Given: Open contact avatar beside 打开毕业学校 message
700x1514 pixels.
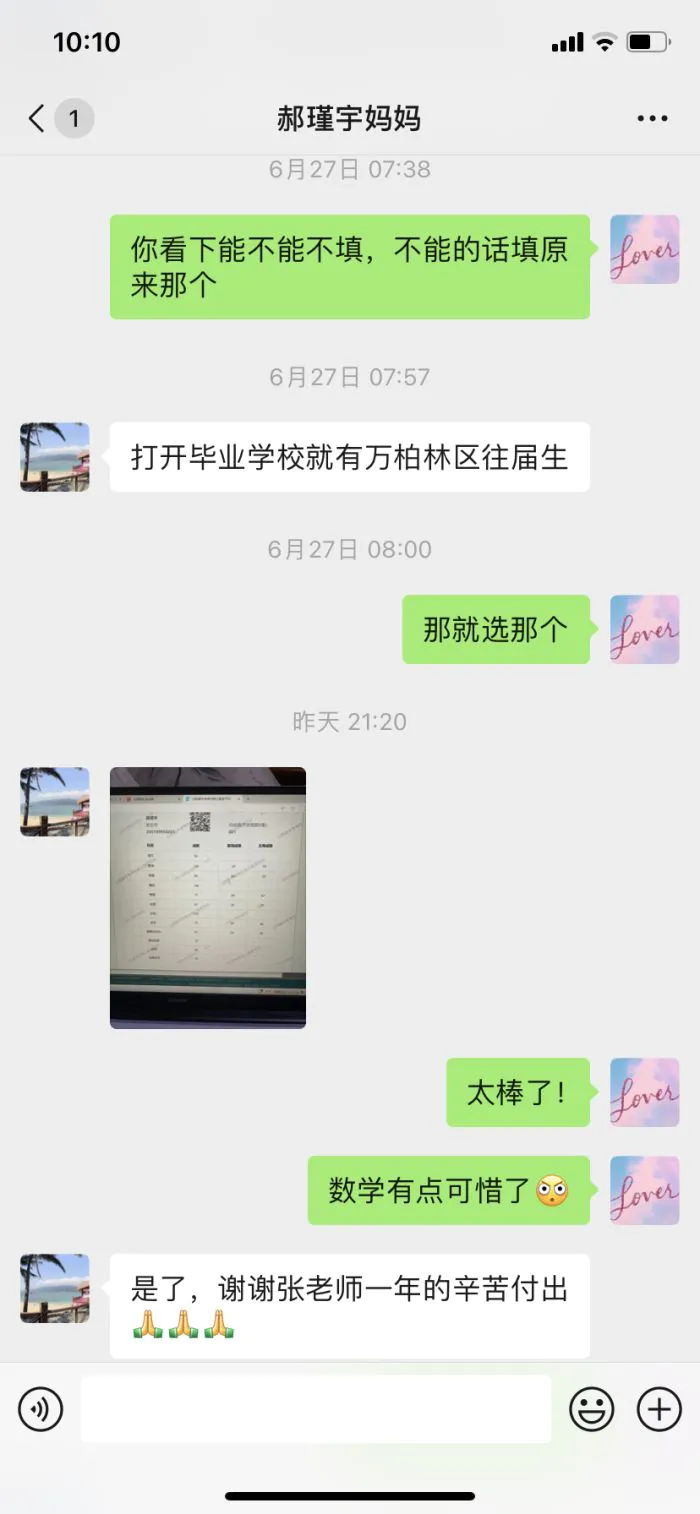Looking at the screenshot, I should point(55,457).
